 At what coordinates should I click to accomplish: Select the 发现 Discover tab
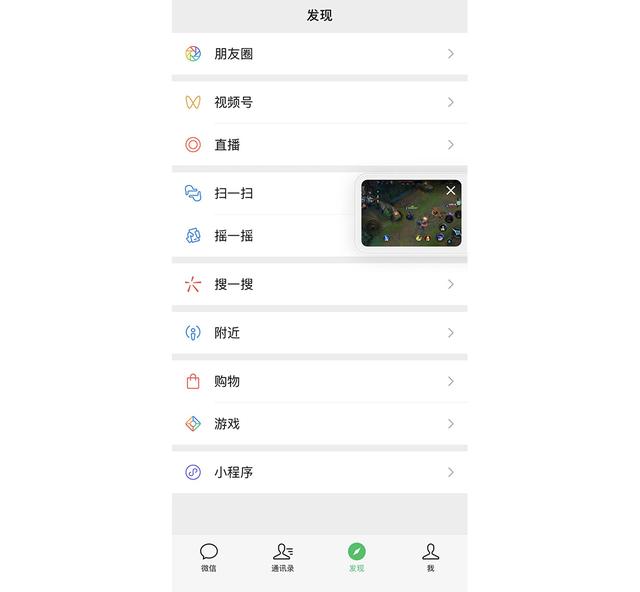(356, 557)
